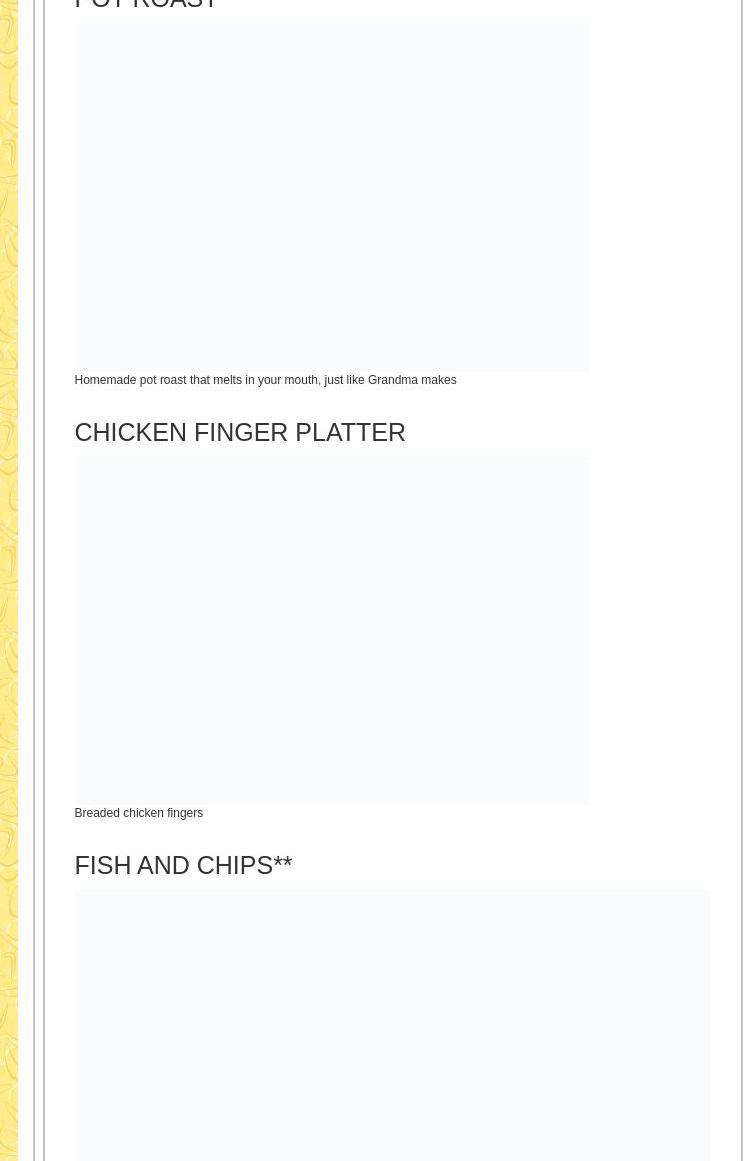Open the Pot Roast dish image
The height and width of the screenshot is (1161, 745).
331,197
